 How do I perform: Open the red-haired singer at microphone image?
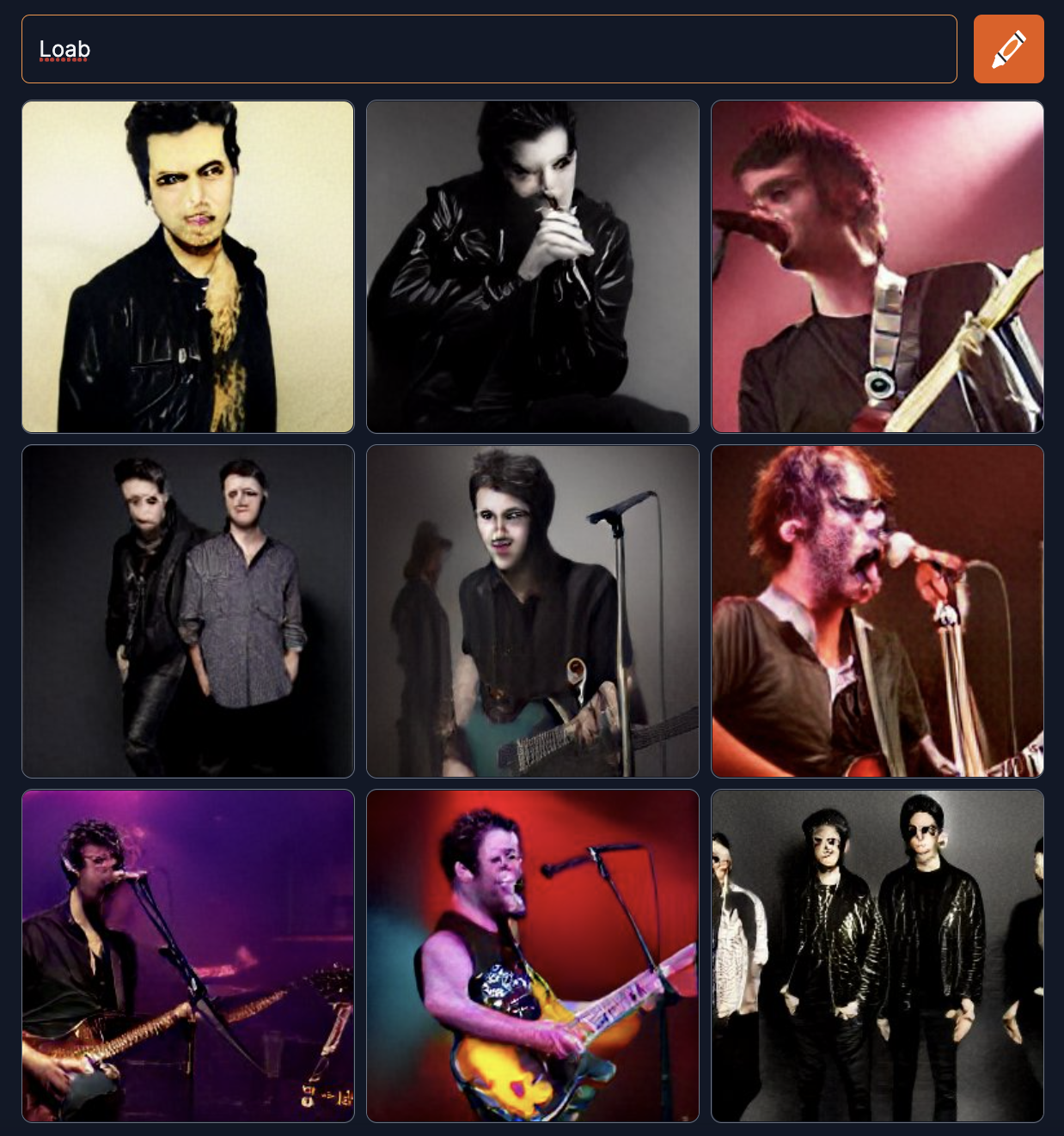877,611
